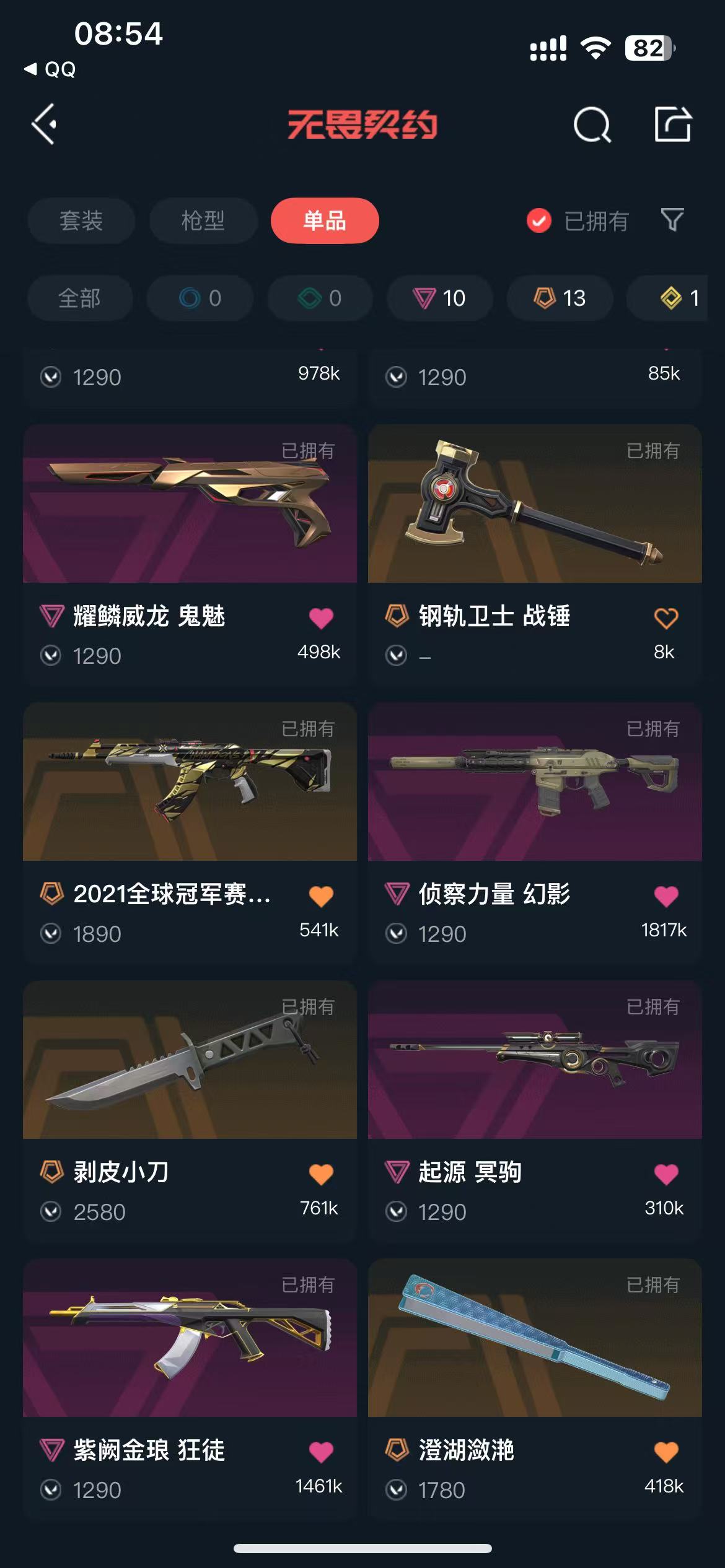Image resolution: width=725 pixels, height=1568 pixels.
Task: Switch to the 枪型 tab
Action: coord(203,221)
